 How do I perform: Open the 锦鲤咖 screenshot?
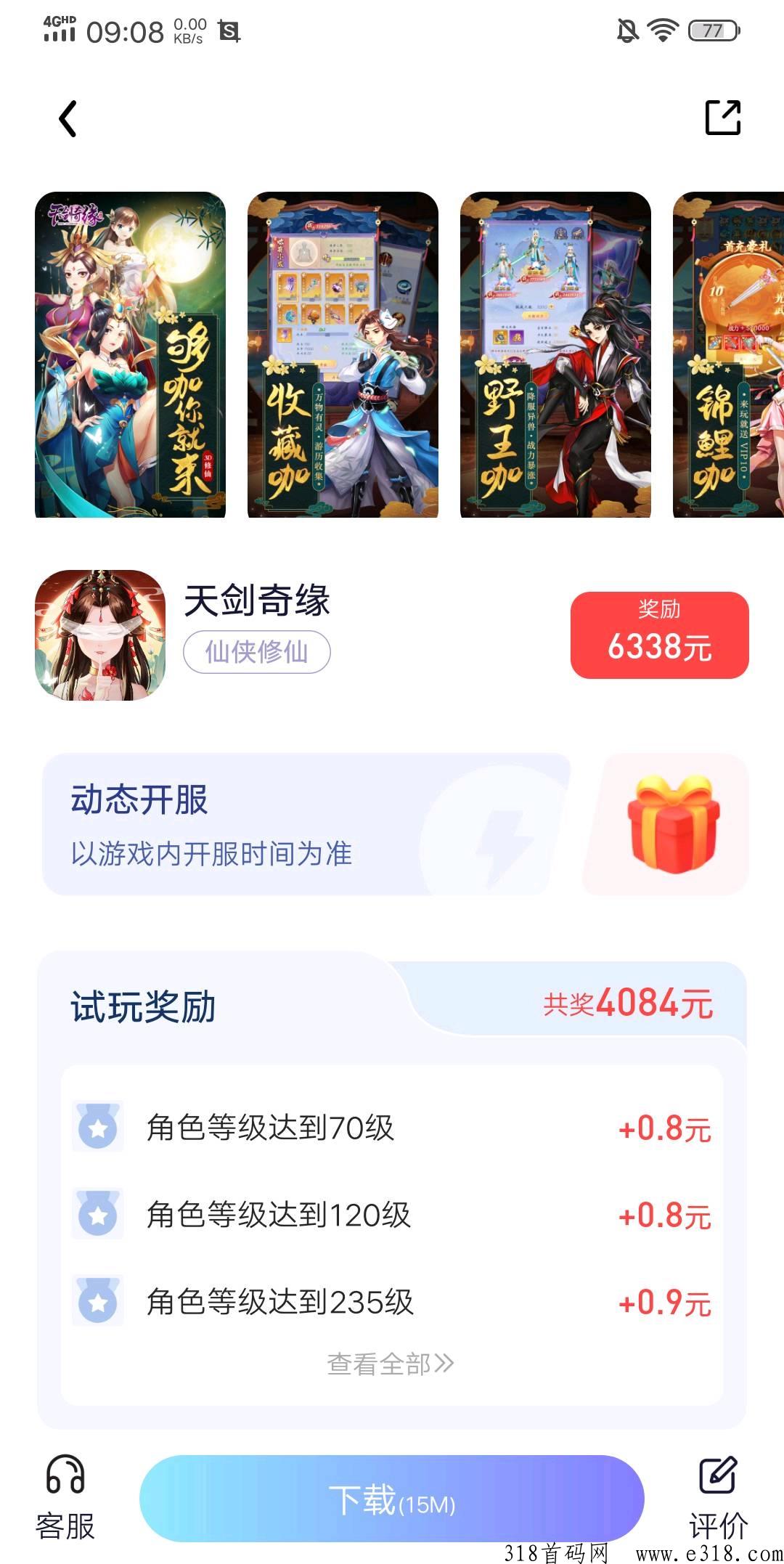[x=728, y=354]
